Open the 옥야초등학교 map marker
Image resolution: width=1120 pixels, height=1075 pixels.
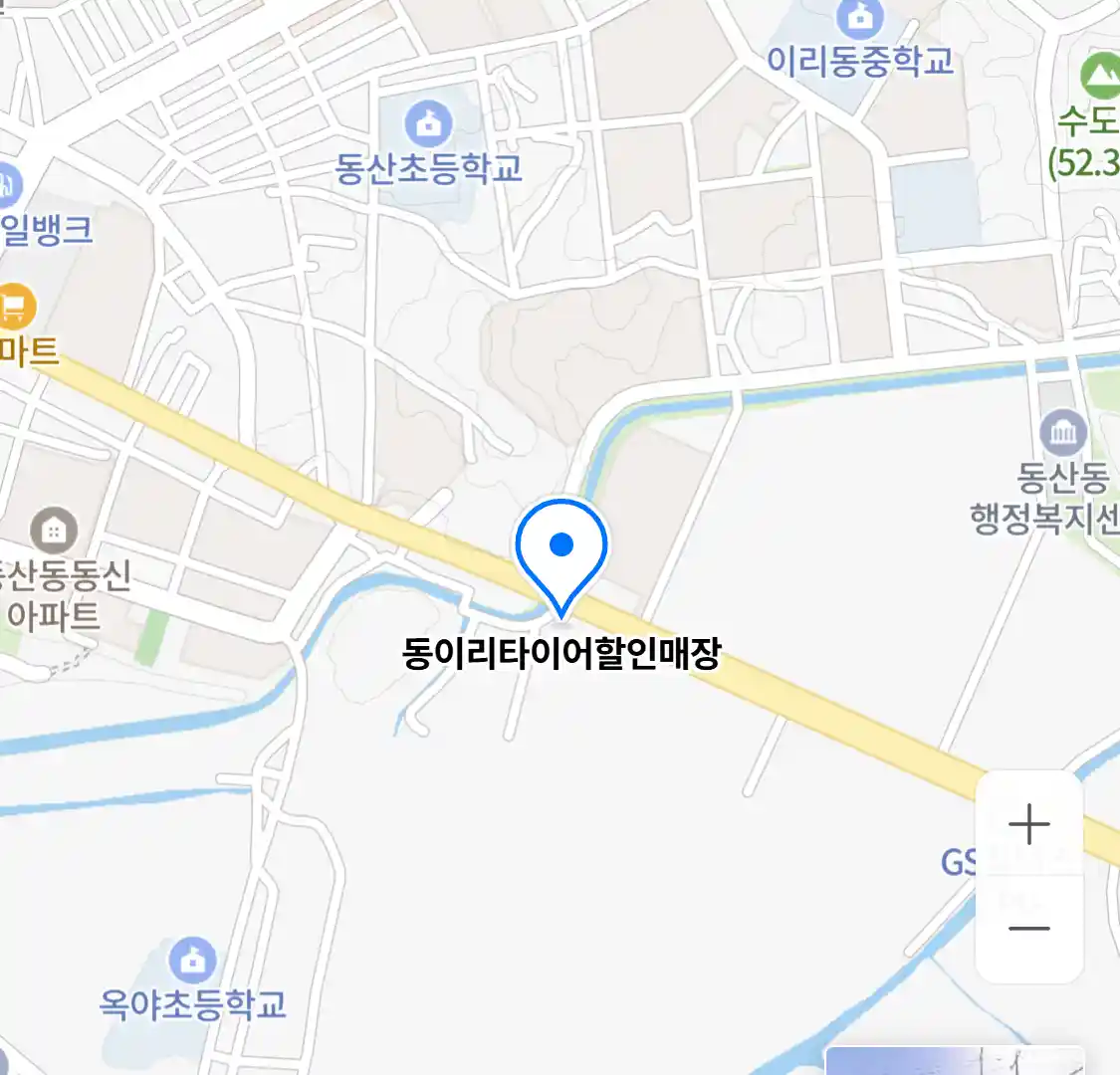coord(192,960)
